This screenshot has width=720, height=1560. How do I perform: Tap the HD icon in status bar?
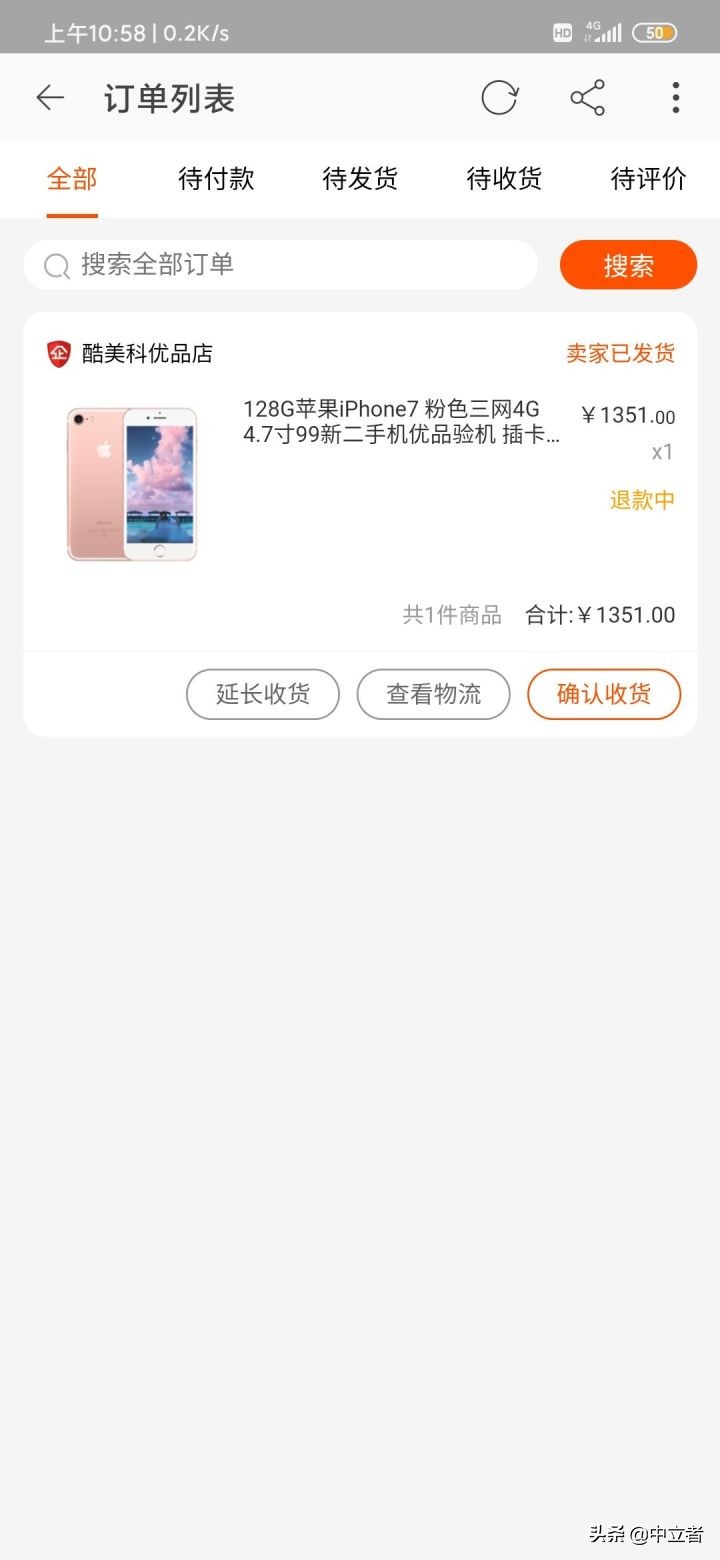click(x=562, y=32)
